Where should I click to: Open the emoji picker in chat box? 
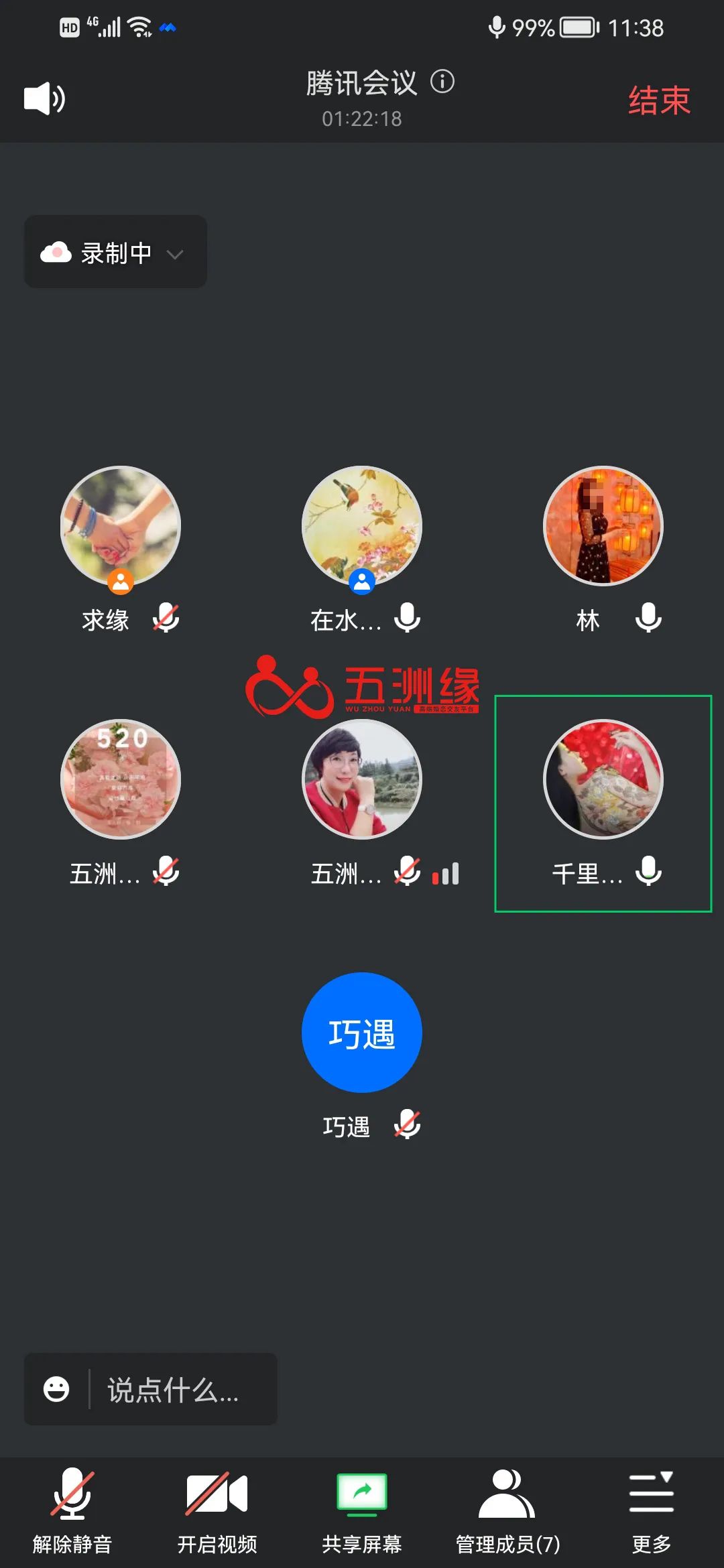coord(56,1389)
